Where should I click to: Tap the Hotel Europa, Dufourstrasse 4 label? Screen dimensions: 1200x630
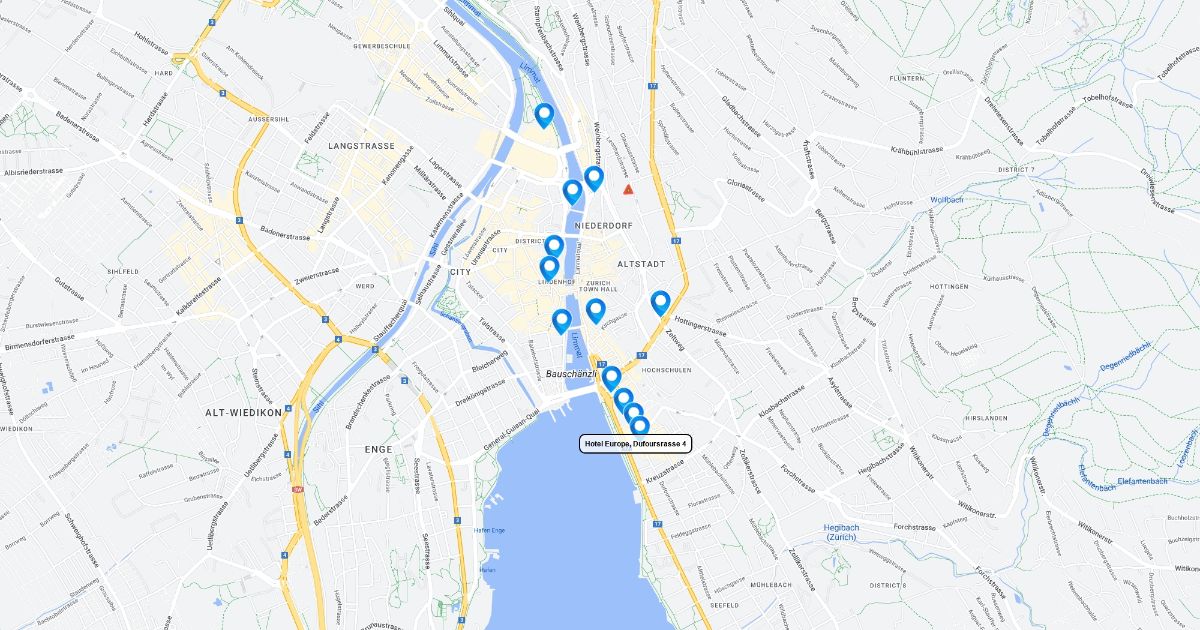tap(636, 443)
